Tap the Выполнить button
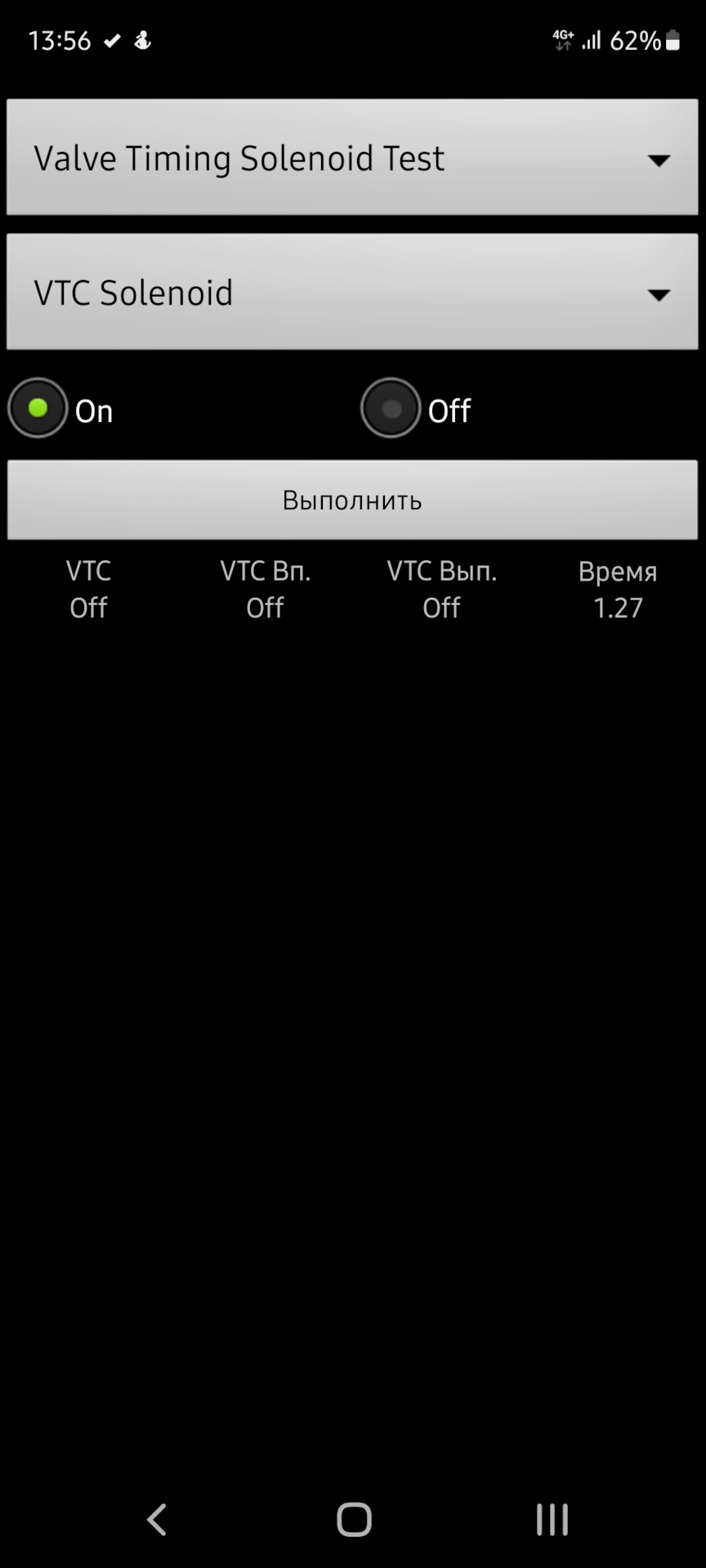706x1568 pixels. pyautogui.click(x=352, y=500)
